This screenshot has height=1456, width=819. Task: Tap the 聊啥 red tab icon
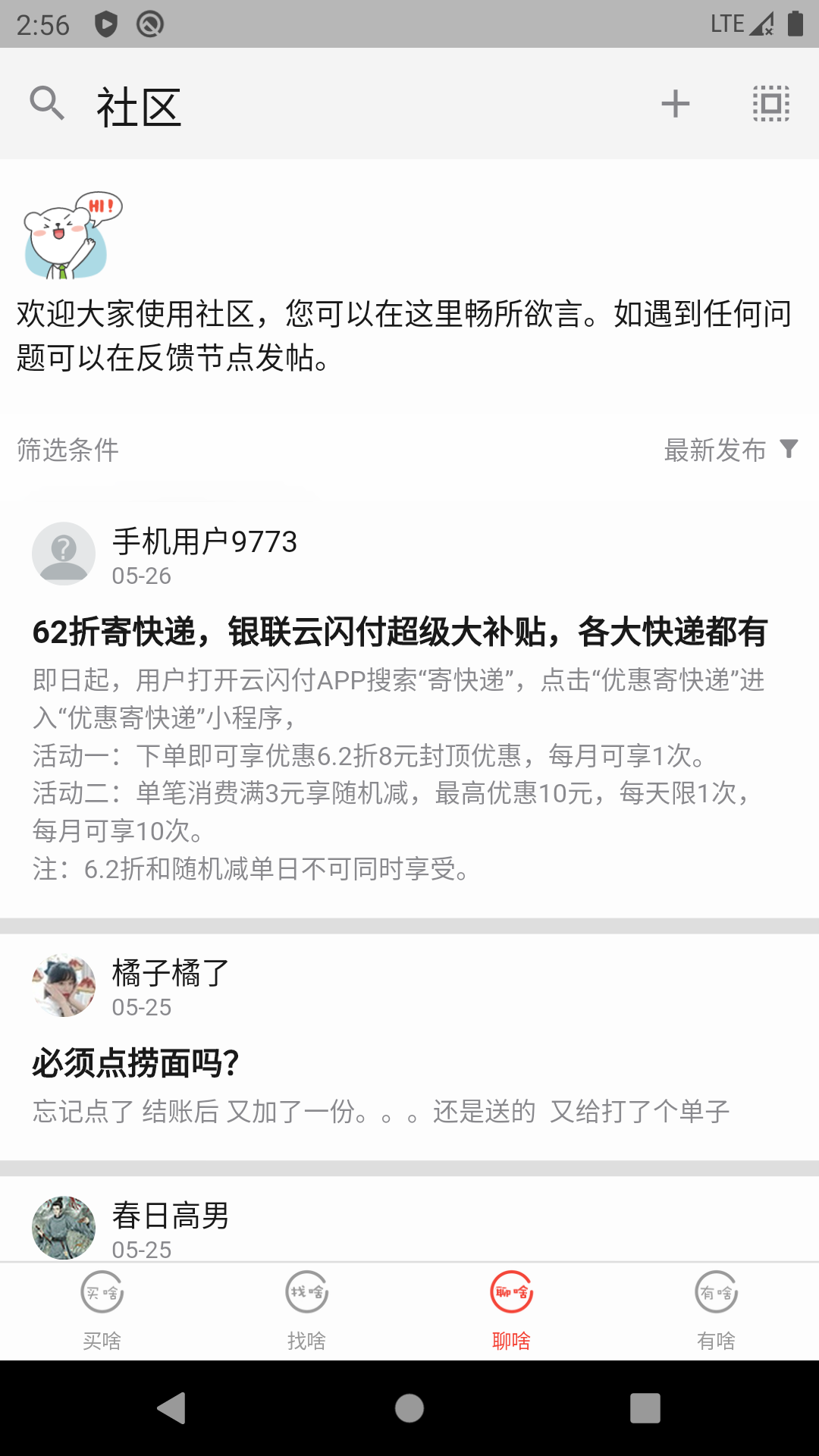[x=512, y=1291]
